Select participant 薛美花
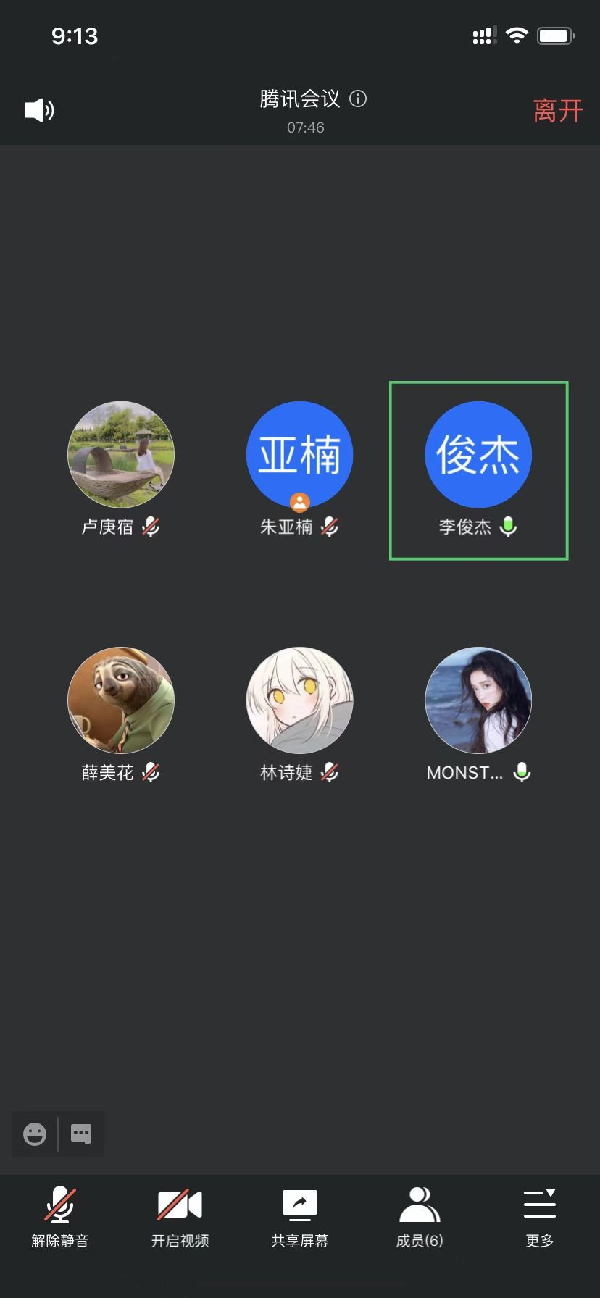 pos(121,700)
